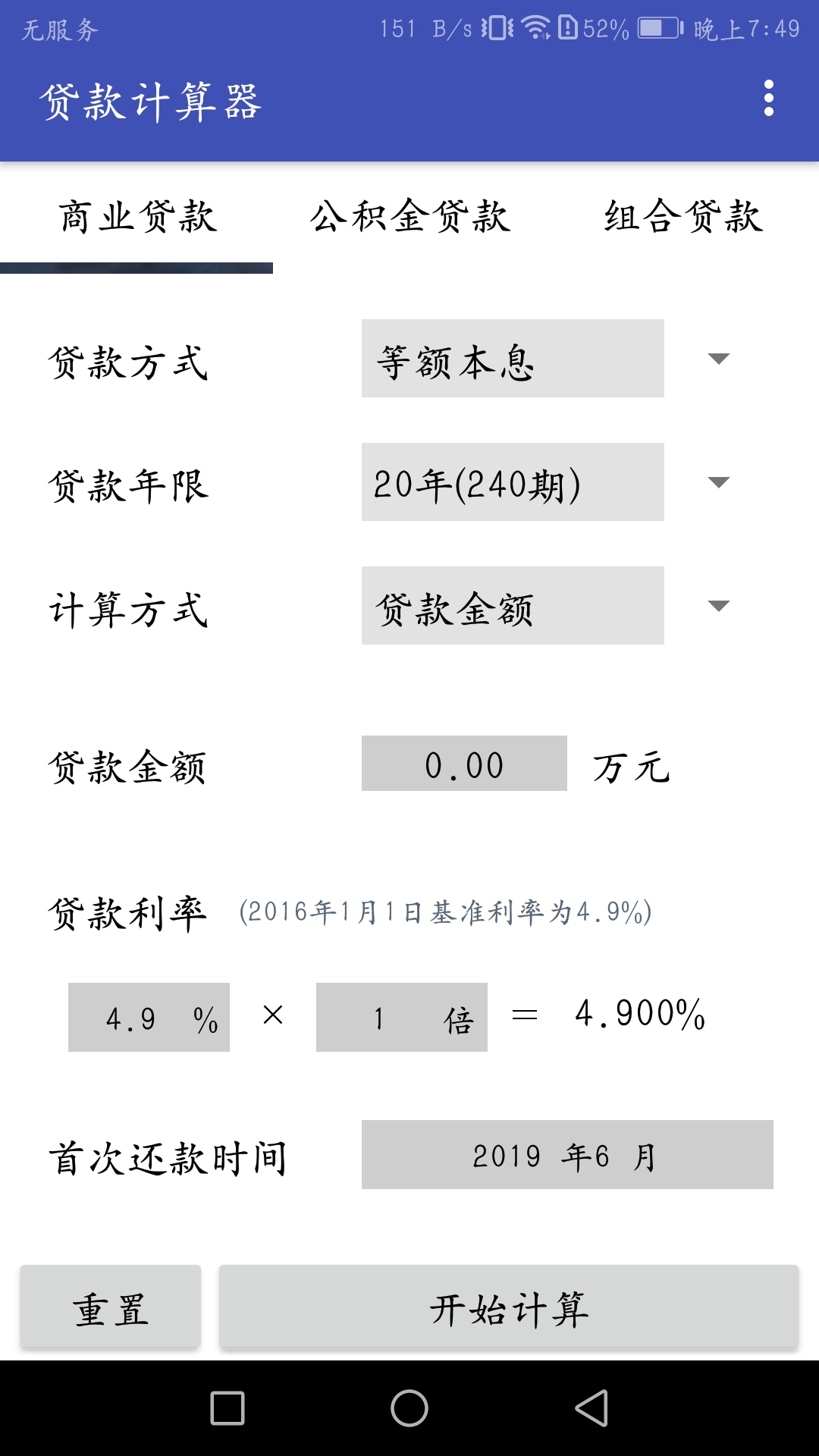Switch to the 公积金贷款 tab
819x1456 pixels.
coord(409,217)
